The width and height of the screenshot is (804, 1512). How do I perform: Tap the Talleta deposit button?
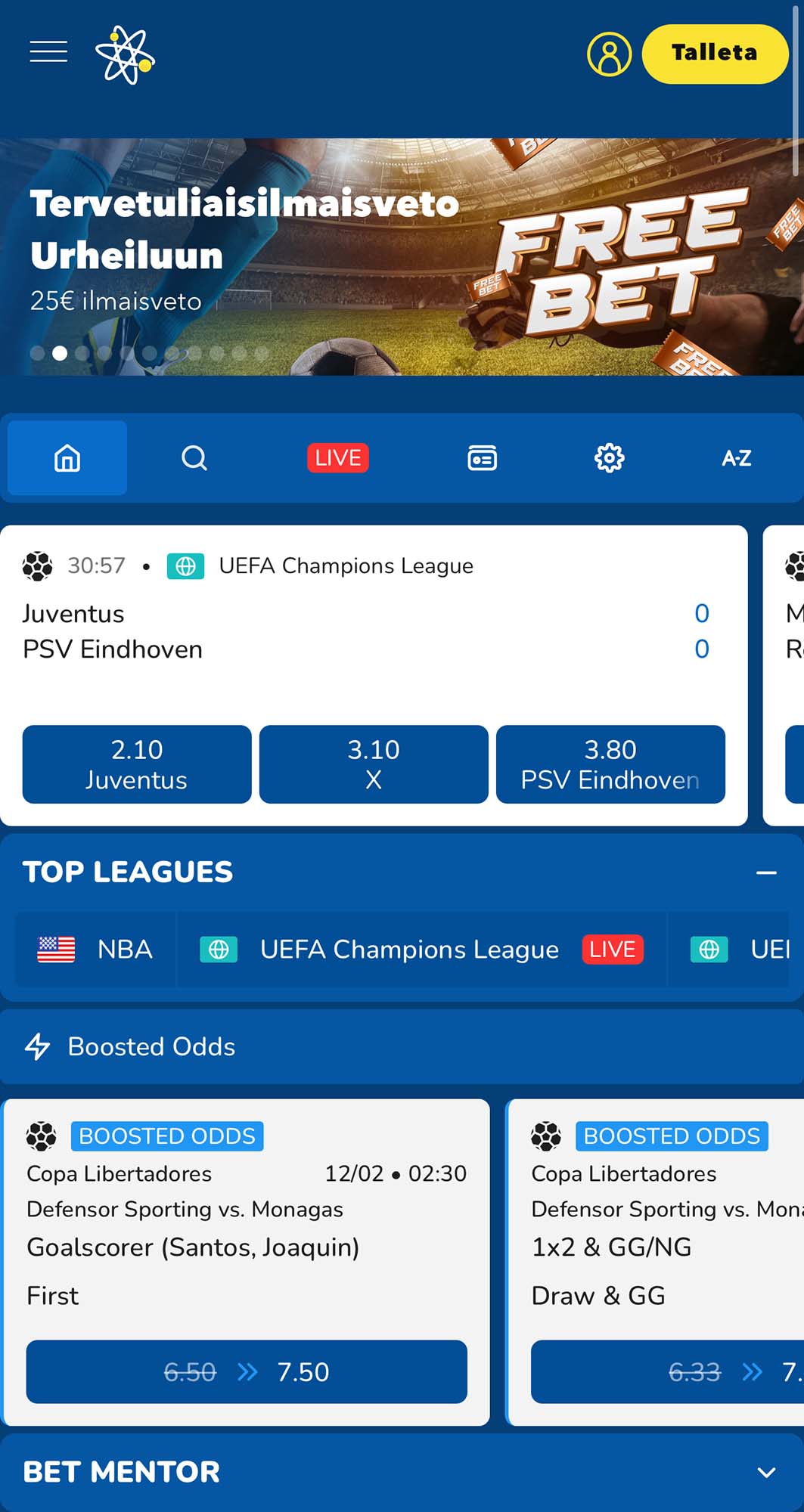(x=714, y=54)
